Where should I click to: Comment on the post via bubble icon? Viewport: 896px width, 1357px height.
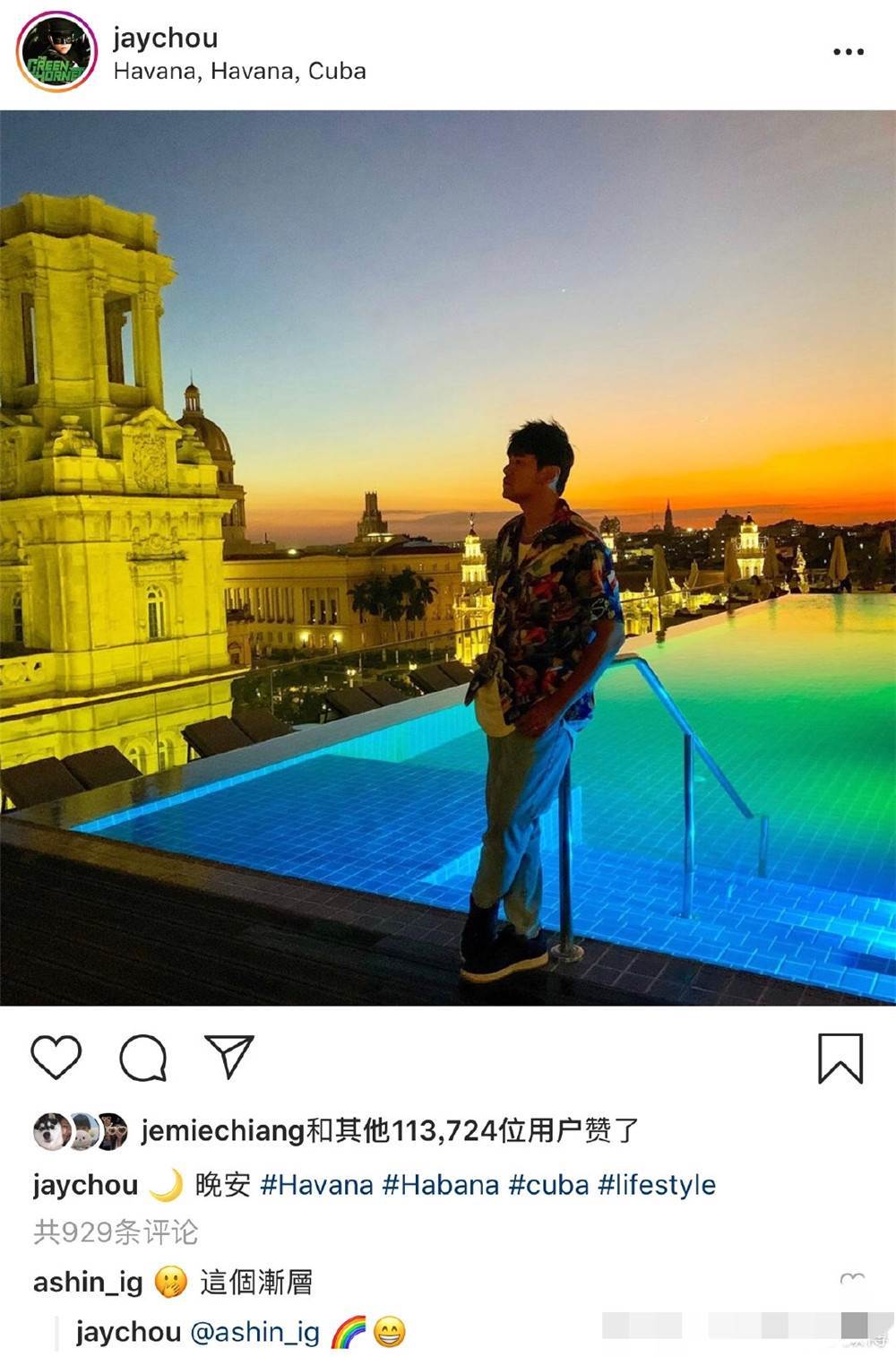click(143, 1058)
